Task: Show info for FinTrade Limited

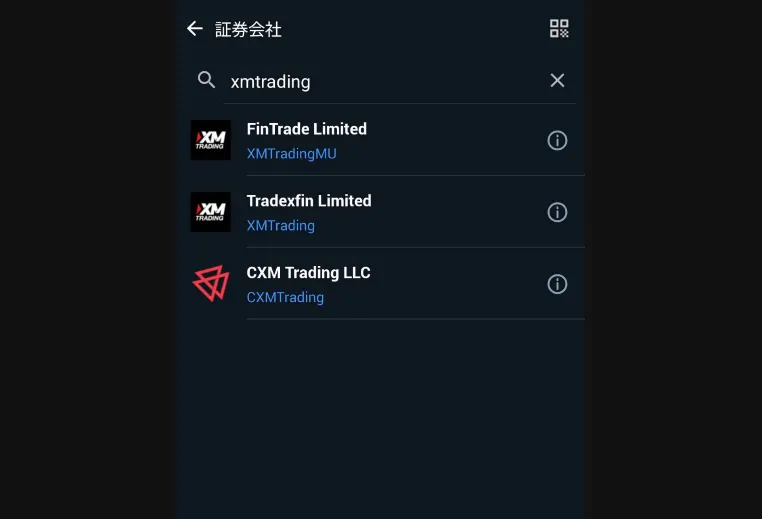Action: [x=557, y=141]
